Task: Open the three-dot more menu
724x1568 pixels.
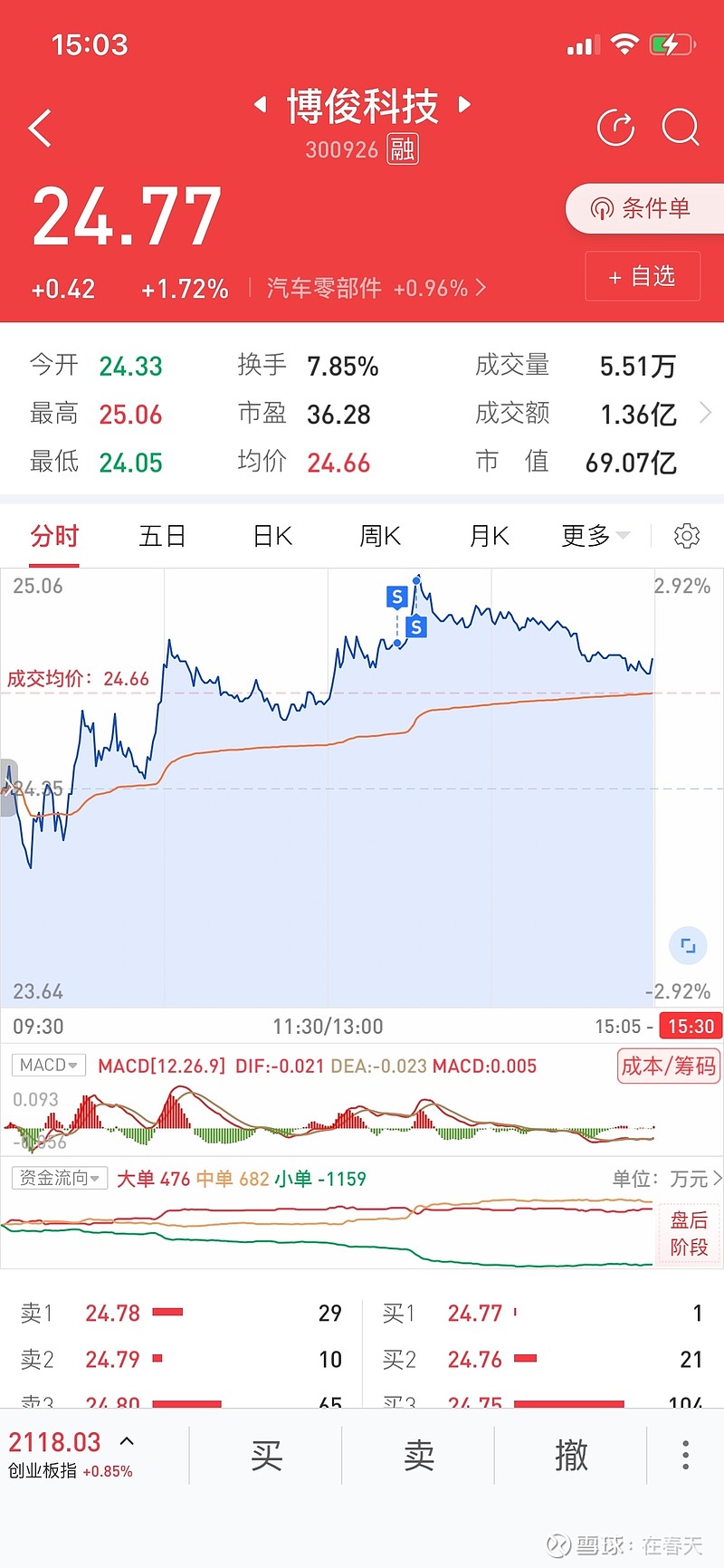Action: click(x=686, y=1455)
